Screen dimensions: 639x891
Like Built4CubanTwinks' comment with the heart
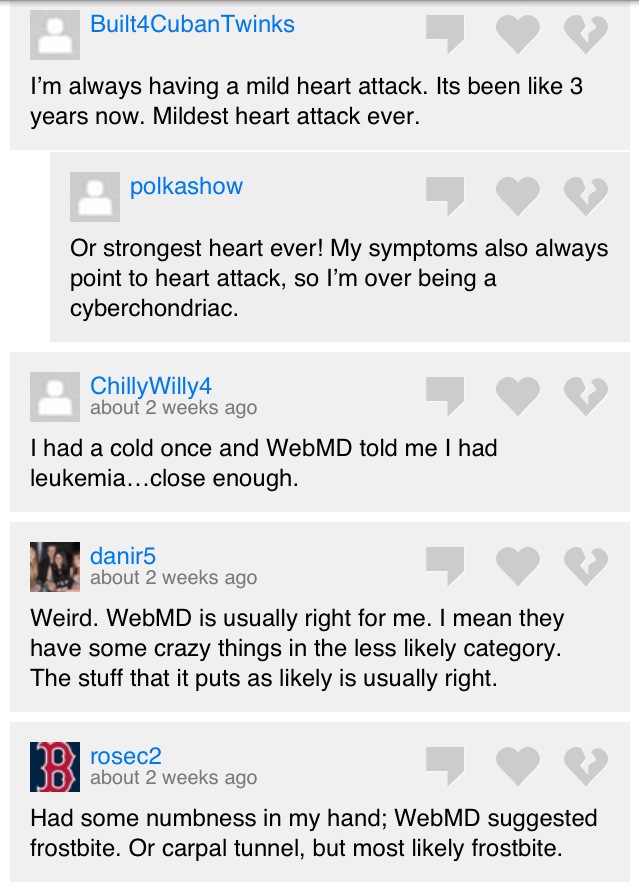tap(517, 35)
